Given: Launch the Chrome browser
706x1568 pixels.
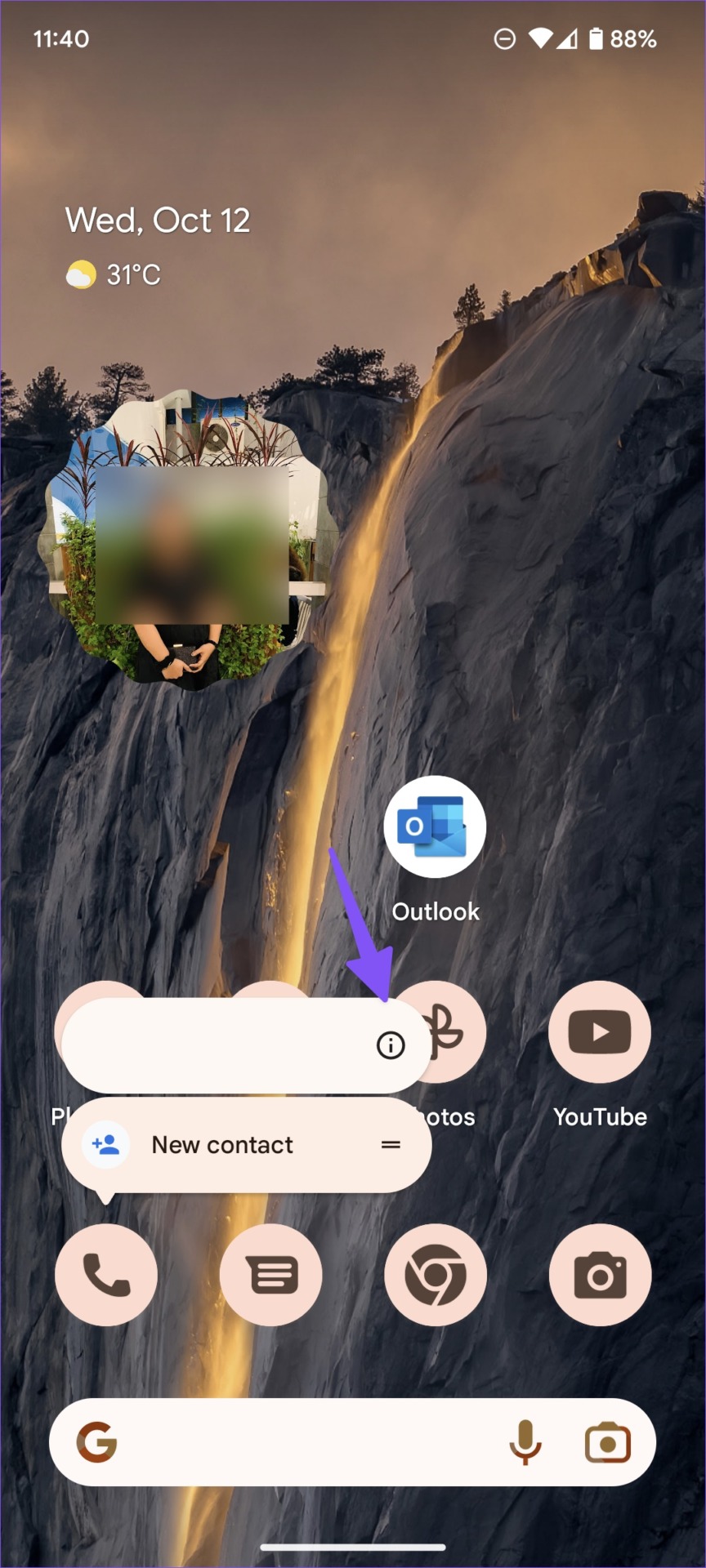Looking at the screenshot, I should coord(436,1275).
